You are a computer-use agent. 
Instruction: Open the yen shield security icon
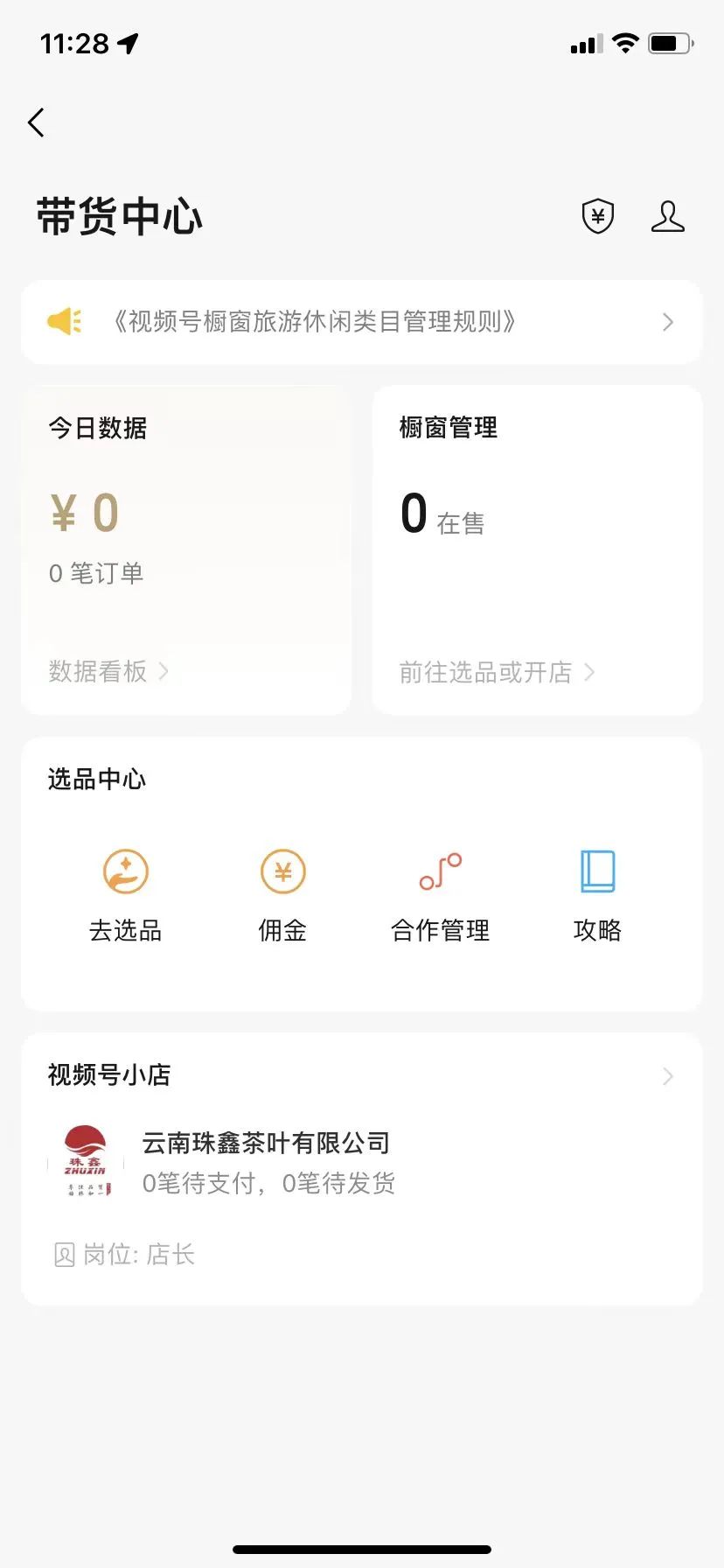[x=598, y=216]
